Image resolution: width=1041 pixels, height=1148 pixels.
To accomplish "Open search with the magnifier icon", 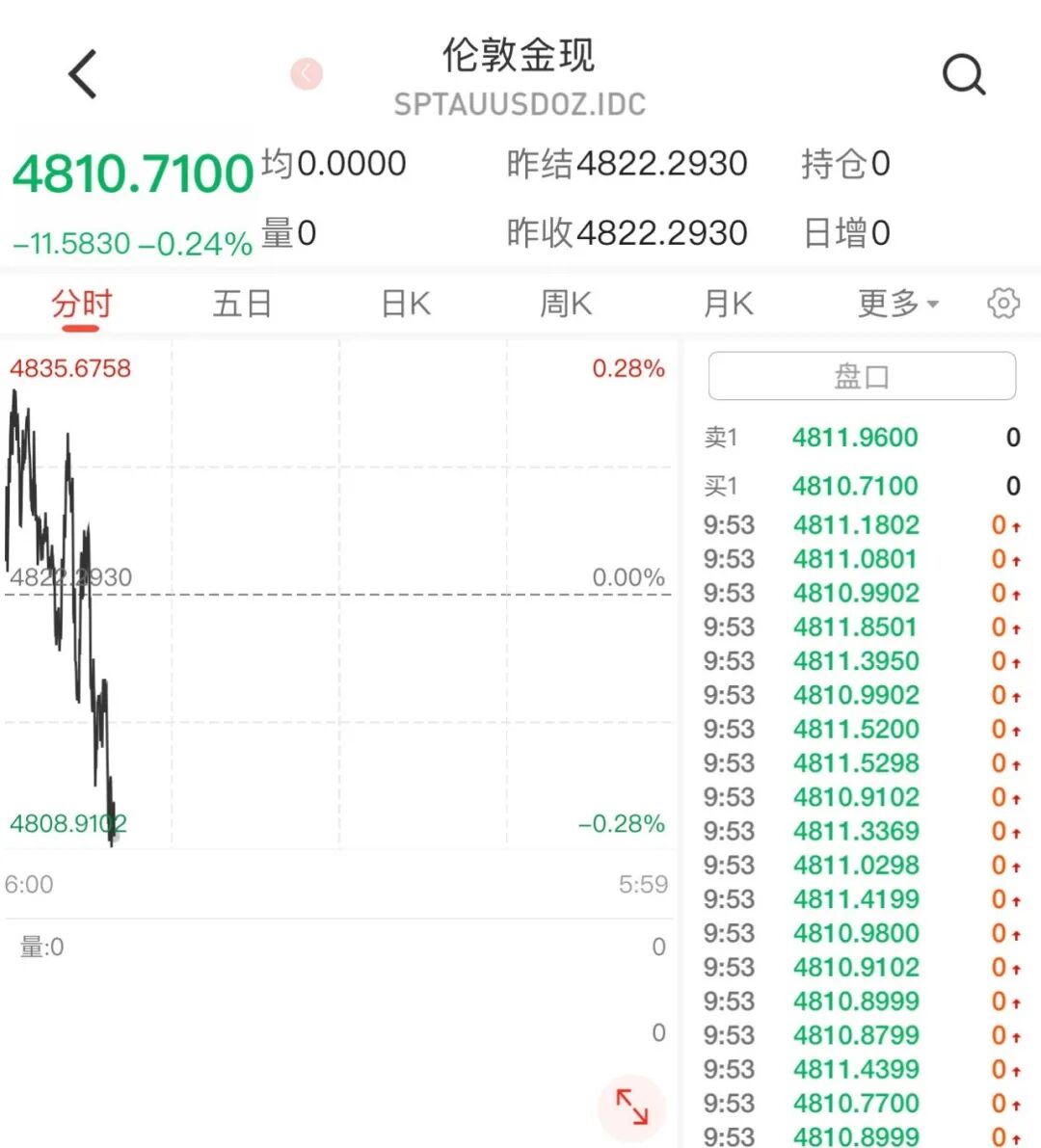I will [x=963, y=74].
